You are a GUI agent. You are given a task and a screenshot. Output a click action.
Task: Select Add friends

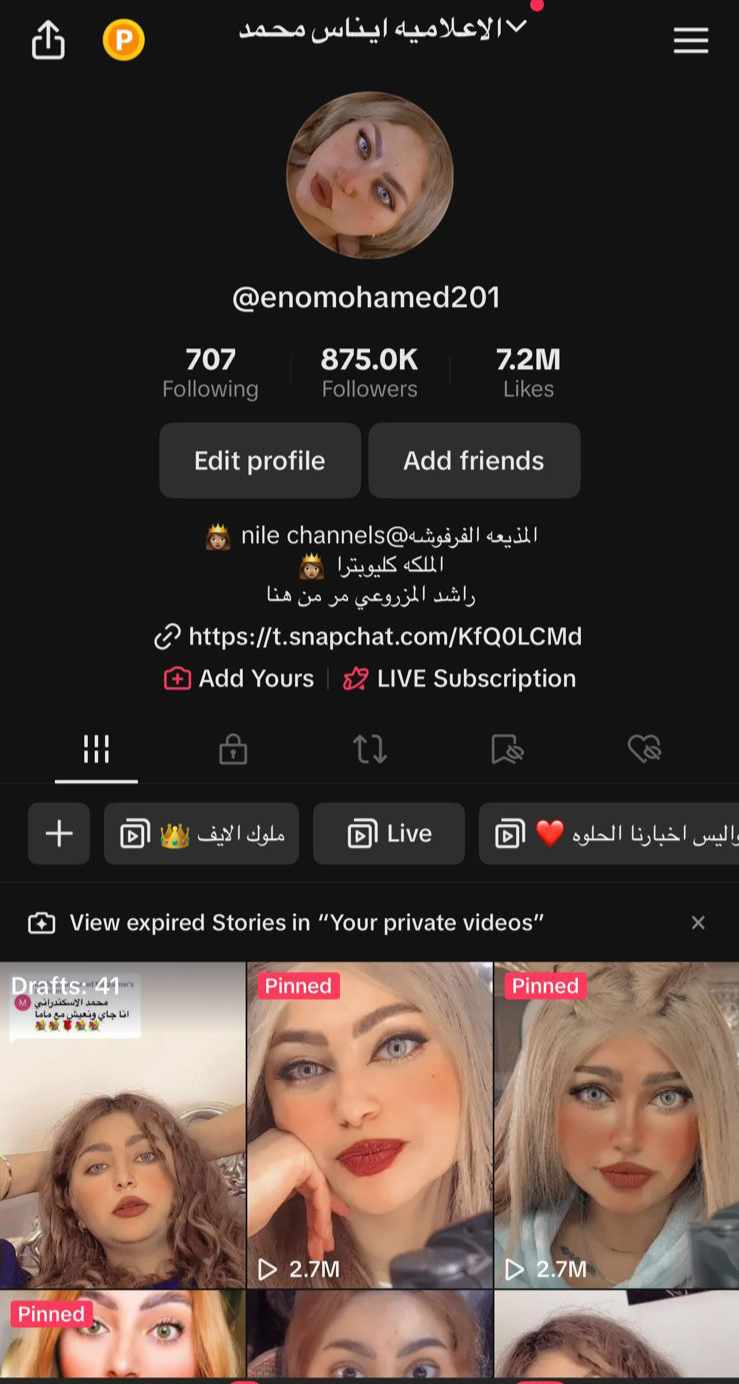pos(475,461)
